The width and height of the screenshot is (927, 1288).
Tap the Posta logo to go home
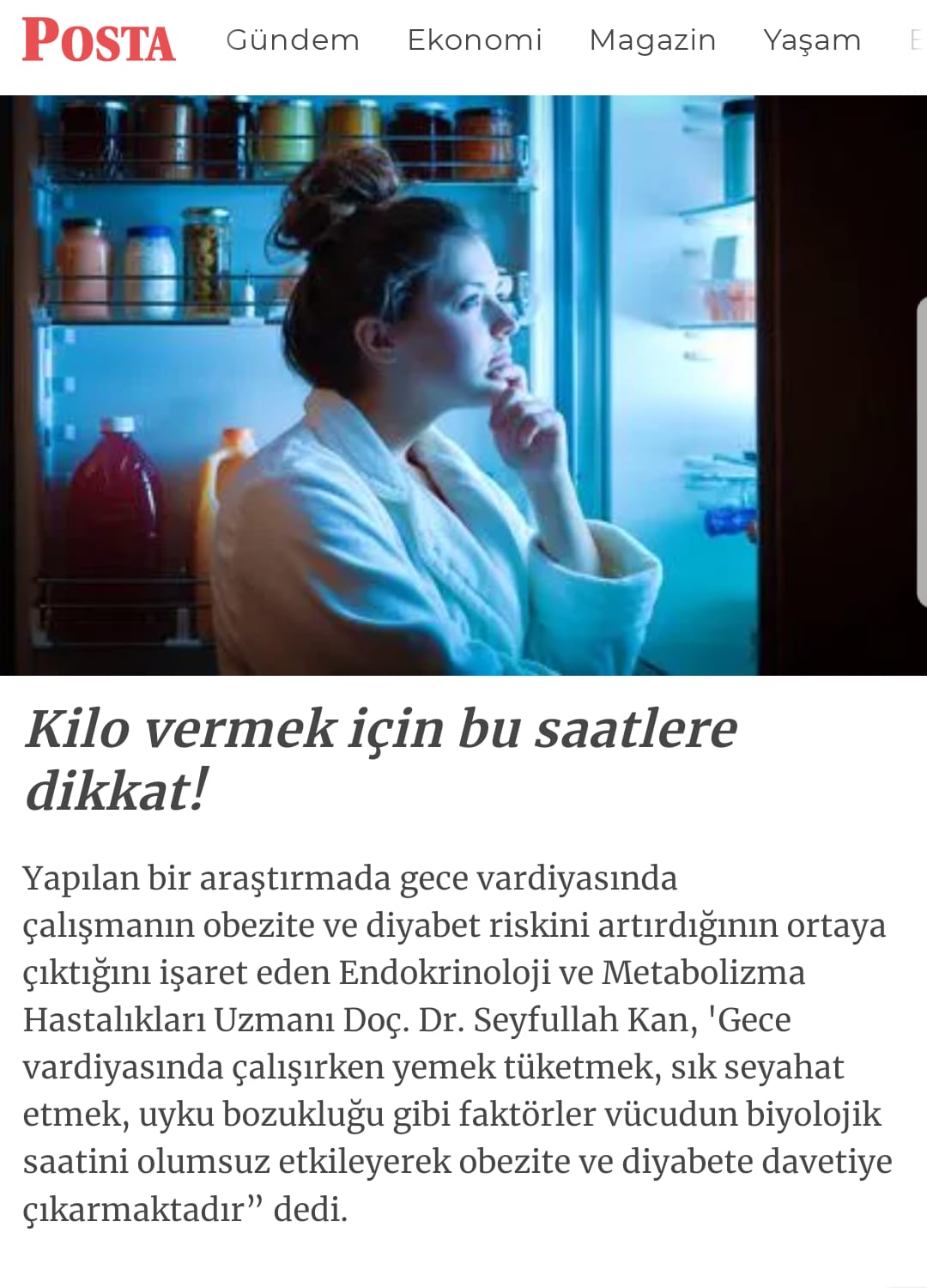pyautogui.click(x=99, y=40)
